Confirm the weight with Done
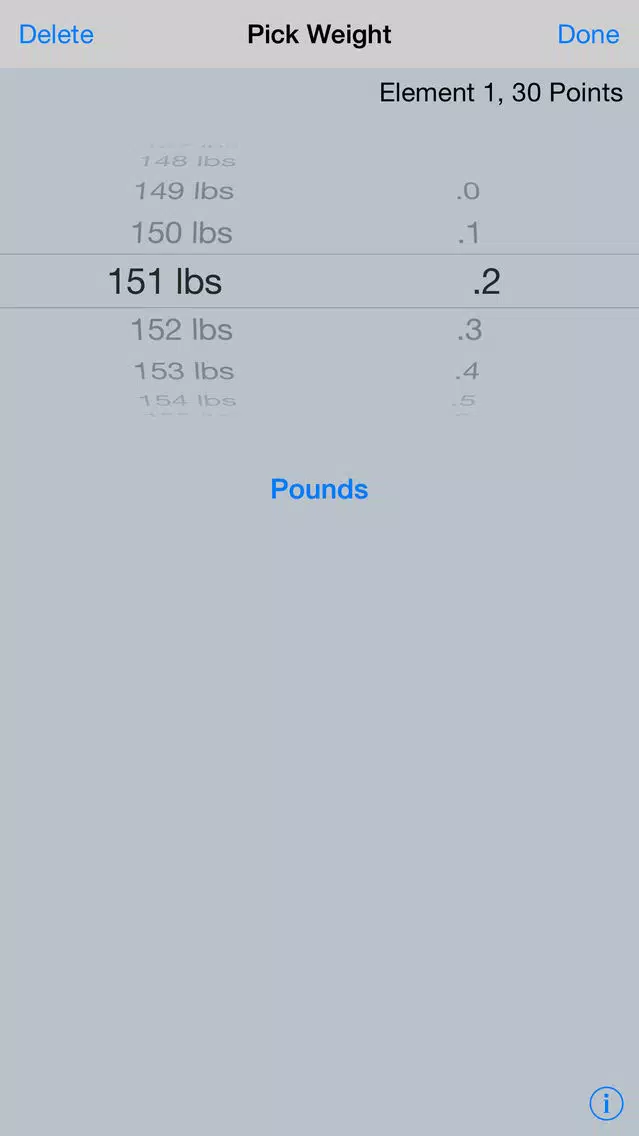Image resolution: width=639 pixels, height=1136 pixels. click(588, 35)
